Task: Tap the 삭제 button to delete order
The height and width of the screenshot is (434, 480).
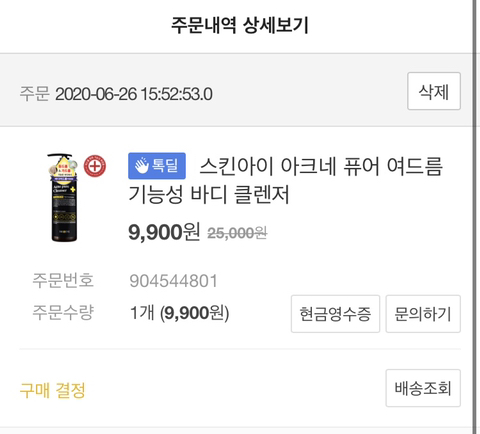Action: point(434,91)
